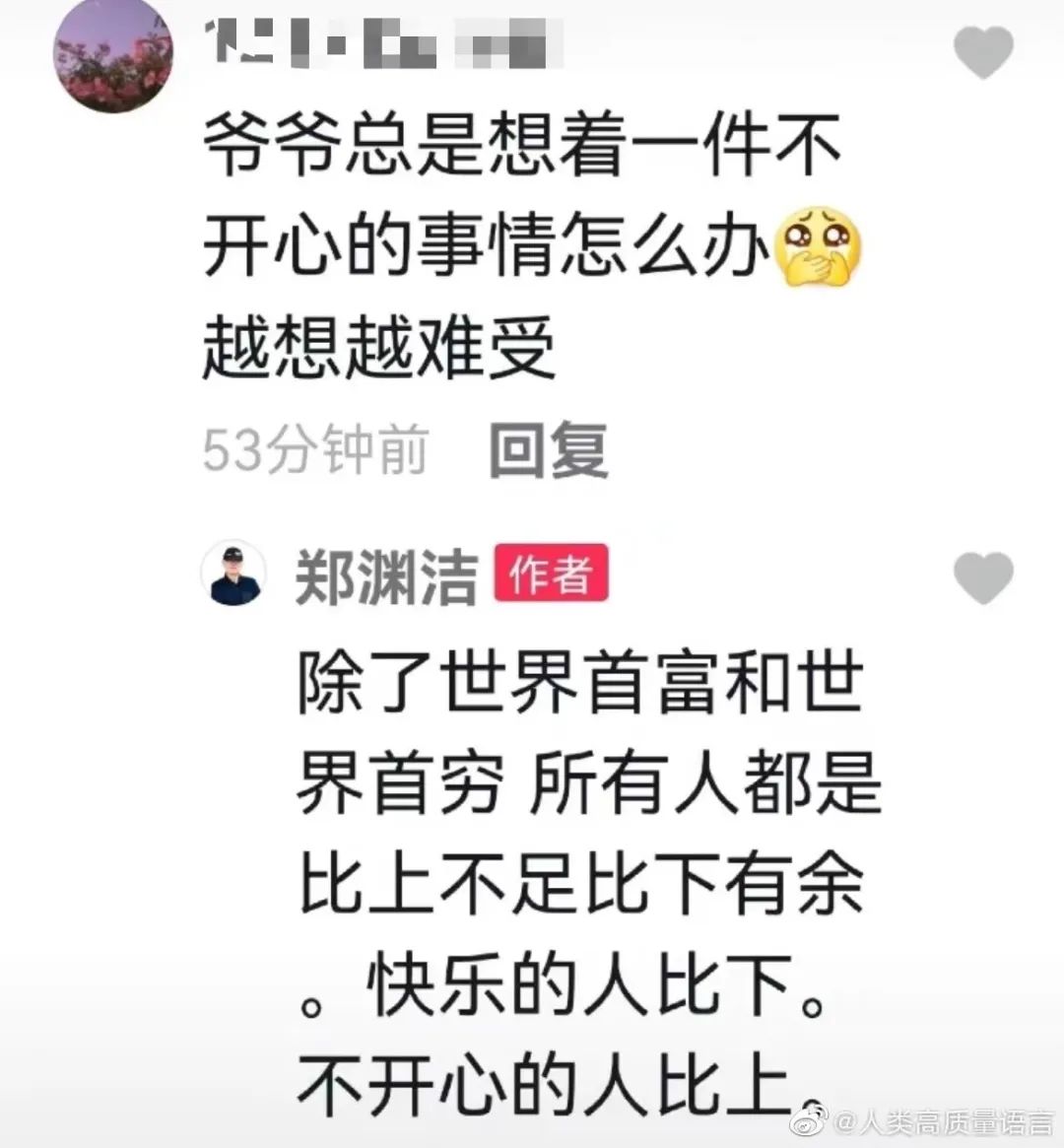Open the commenter's flower avatar profile
1064x1148 pixels.
pos(113,54)
